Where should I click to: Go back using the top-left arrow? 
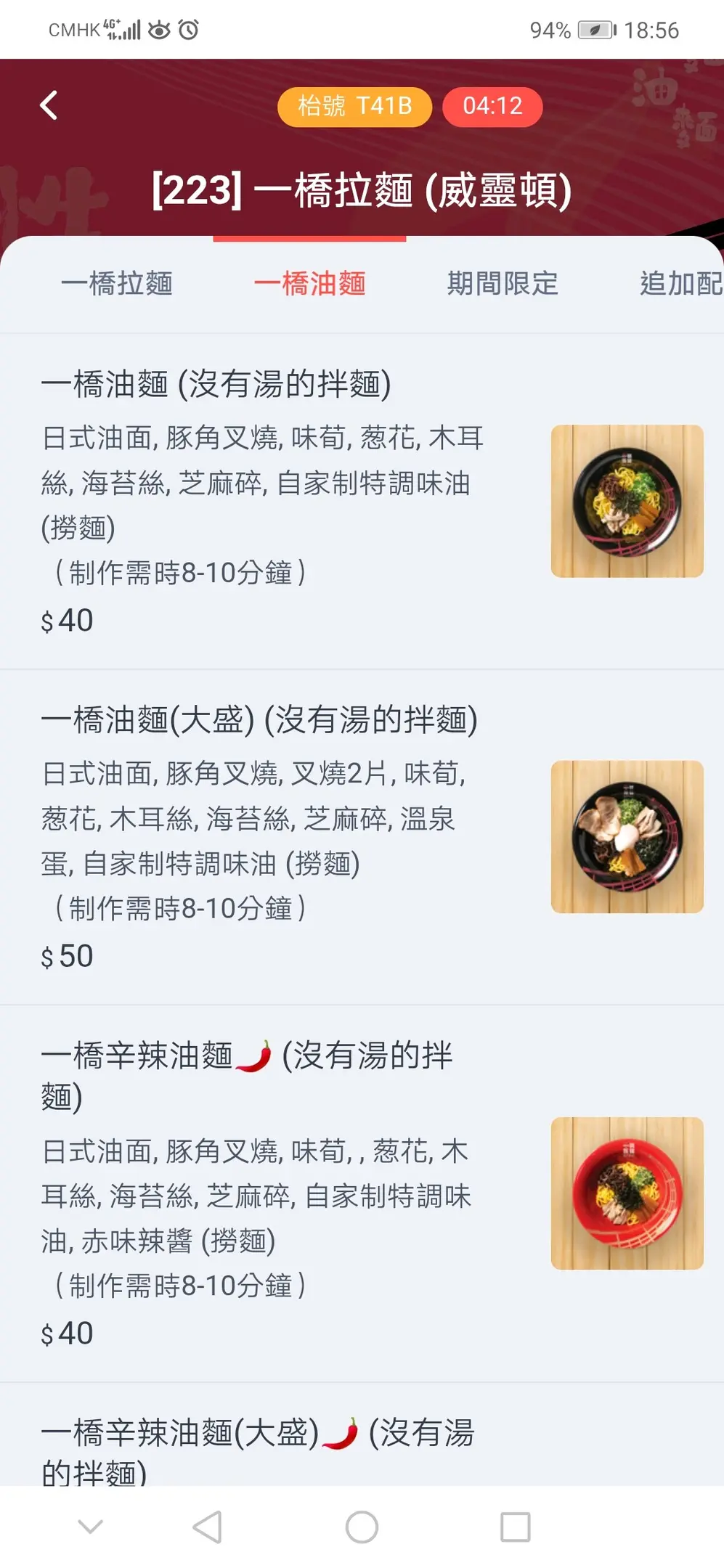coord(49,106)
